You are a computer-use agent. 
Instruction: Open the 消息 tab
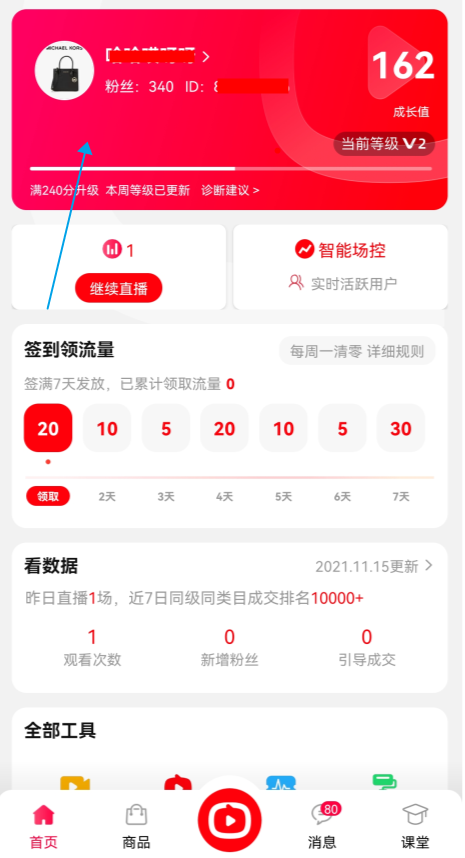click(x=322, y=826)
